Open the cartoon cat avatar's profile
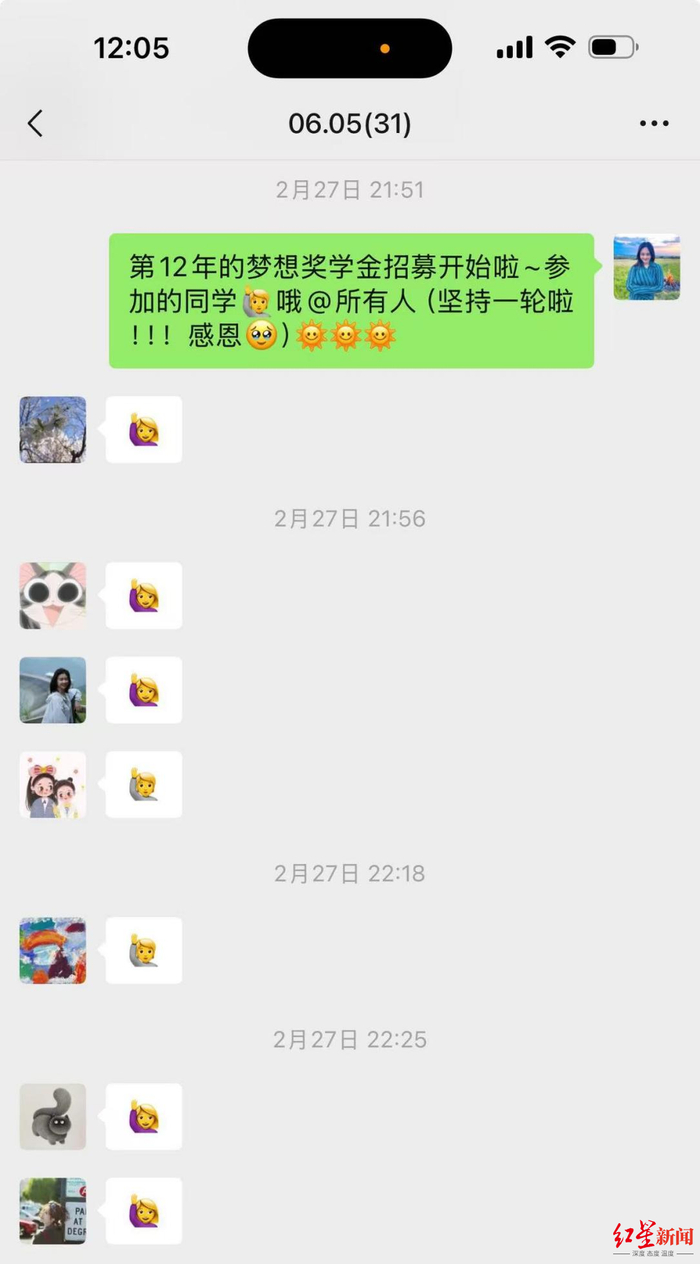 coord(53,596)
